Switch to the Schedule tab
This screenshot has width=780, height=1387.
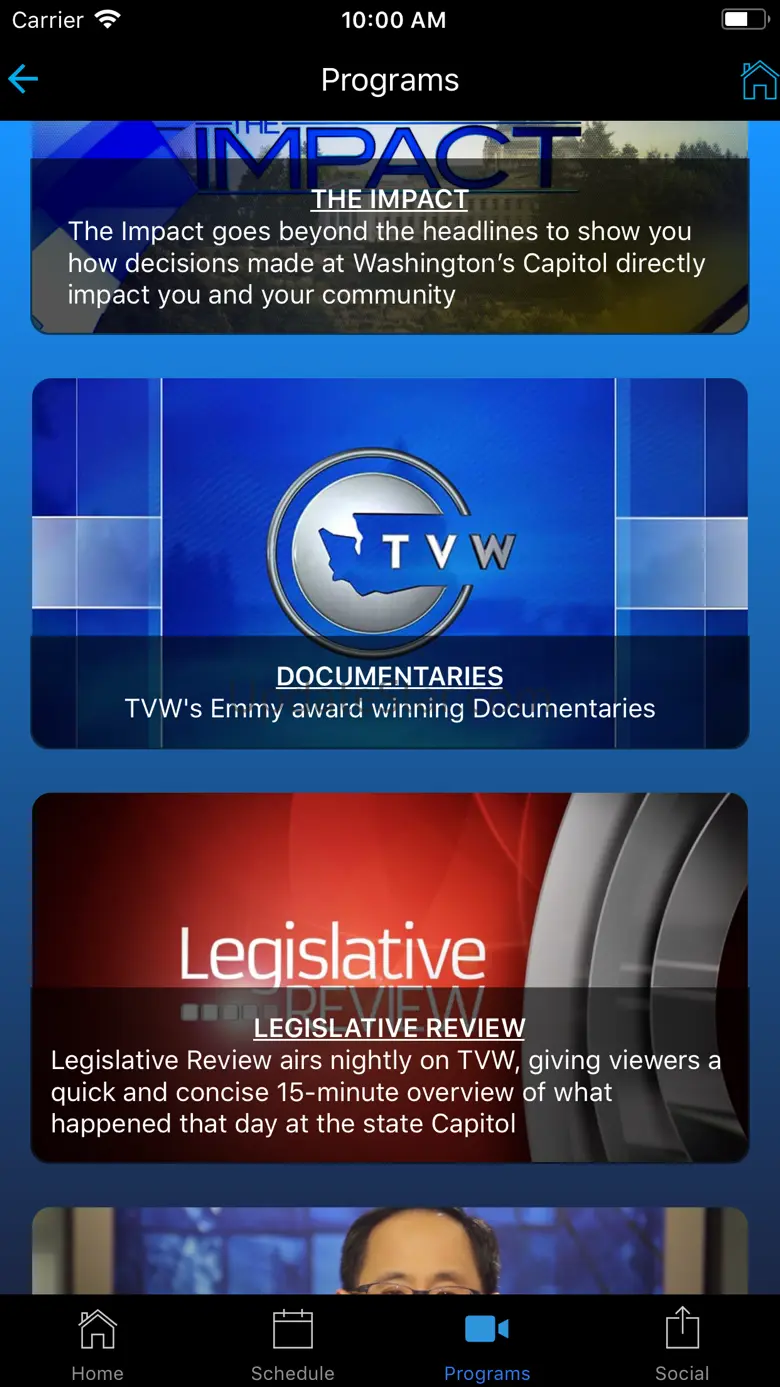click(x=292, y=1343)
